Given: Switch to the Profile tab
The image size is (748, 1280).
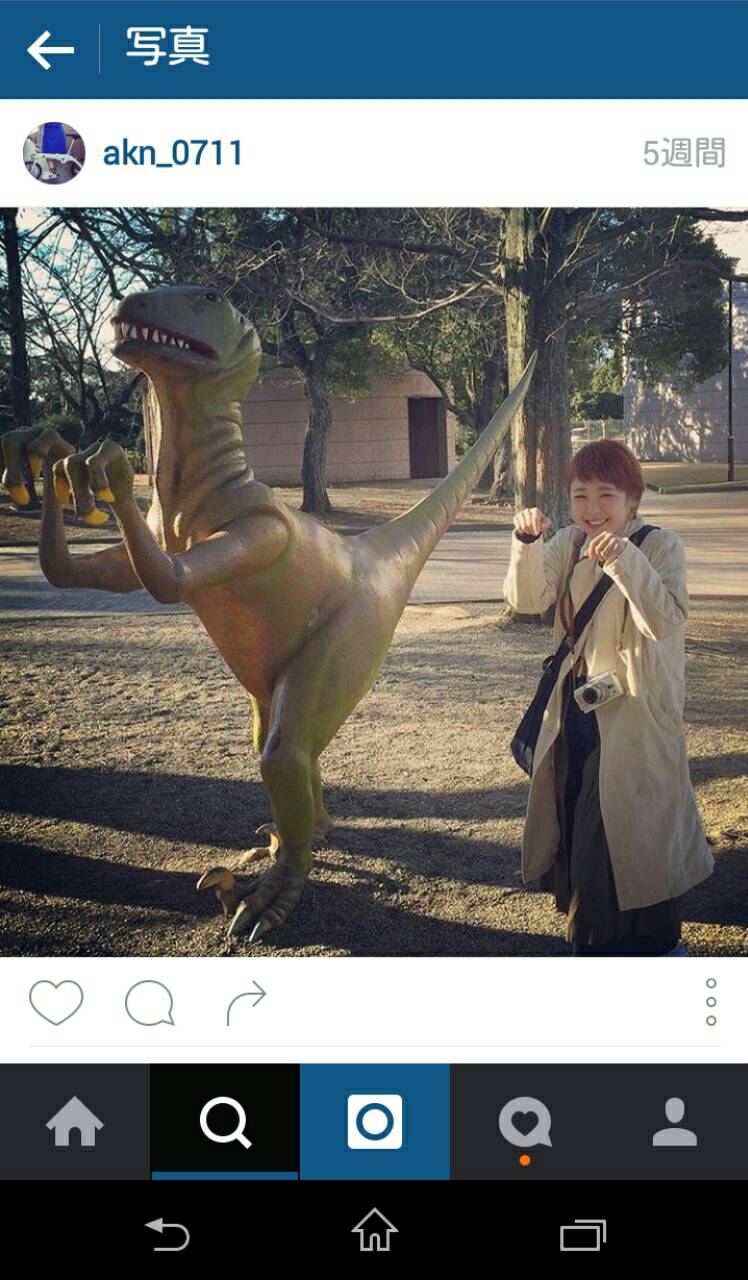Looking at the screenshot, I should pyautogui.click(x=675, y=1122).
